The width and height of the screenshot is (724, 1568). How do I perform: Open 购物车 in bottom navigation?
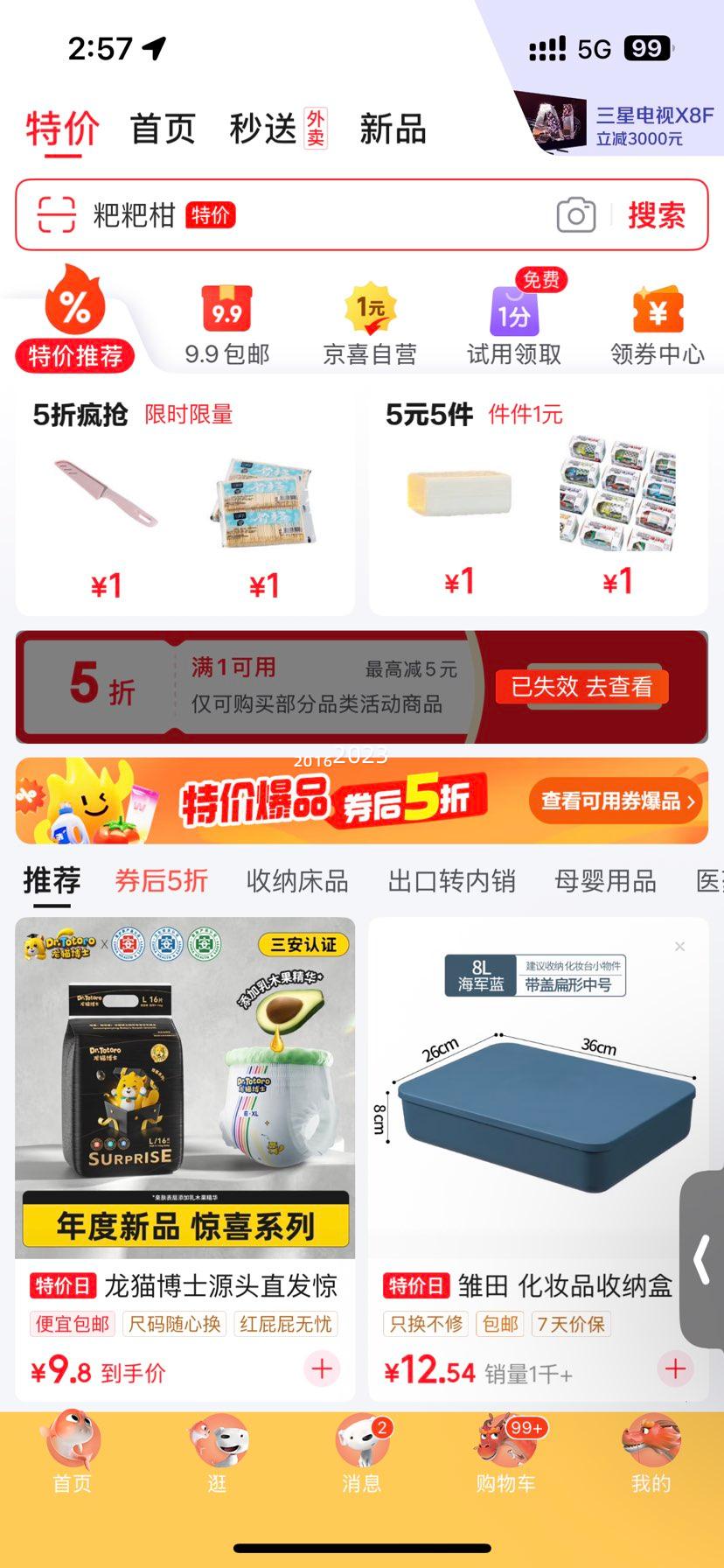[506, 1454]
